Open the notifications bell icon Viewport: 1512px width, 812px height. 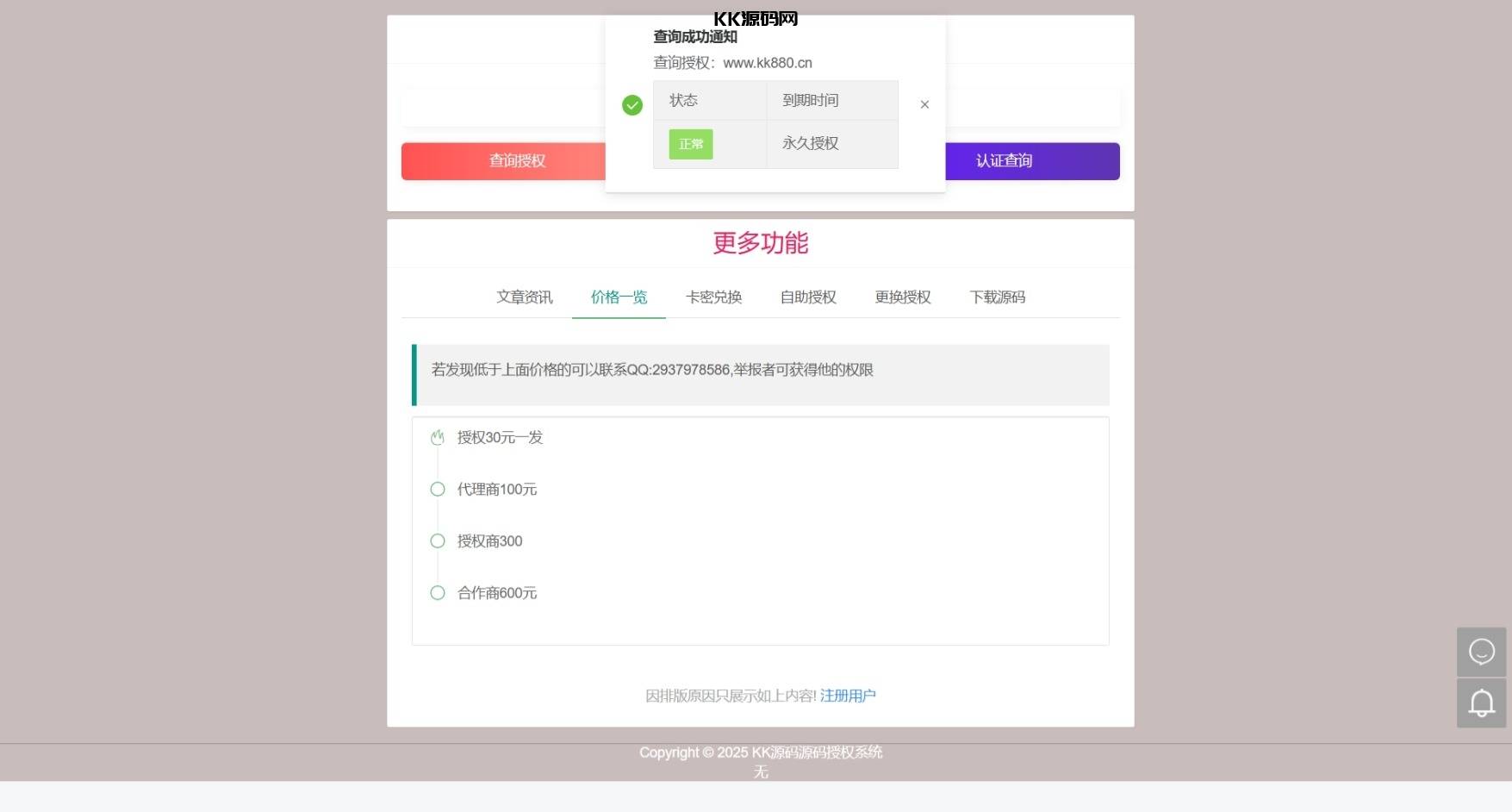(1481, 703)
